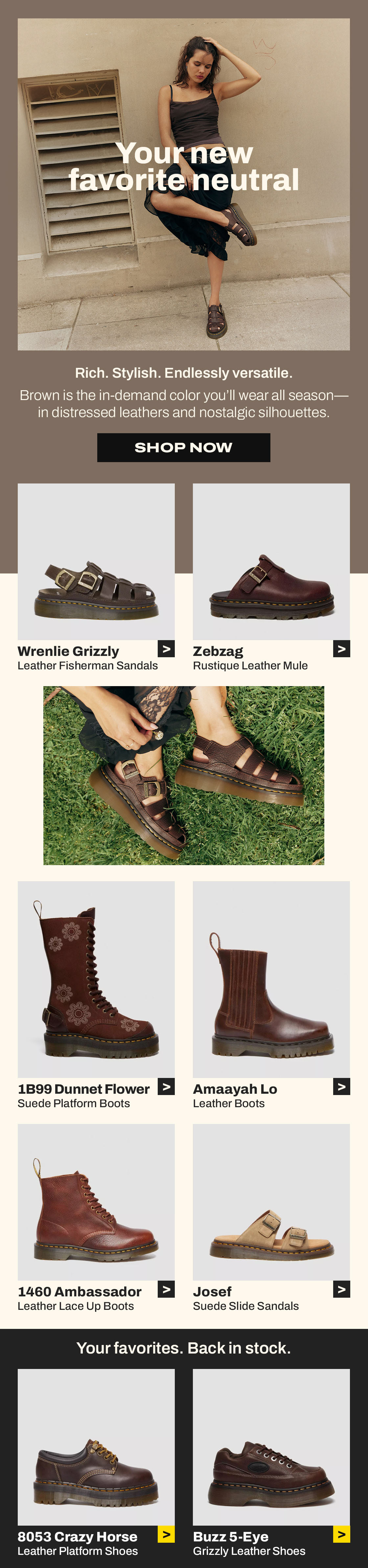Tap the yellow arrow beside 8053 Crazy Horse
The width and height of the screenshot is (368, 1568).
166,1534
